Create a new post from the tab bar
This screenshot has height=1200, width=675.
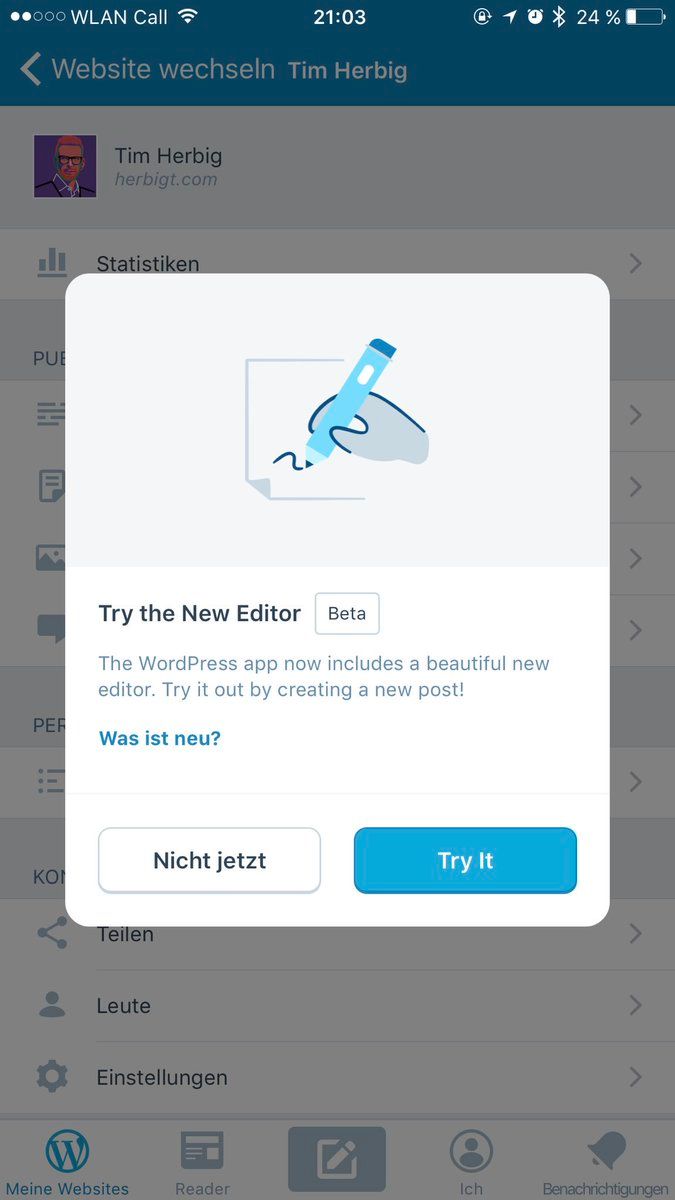point(337,1160)
